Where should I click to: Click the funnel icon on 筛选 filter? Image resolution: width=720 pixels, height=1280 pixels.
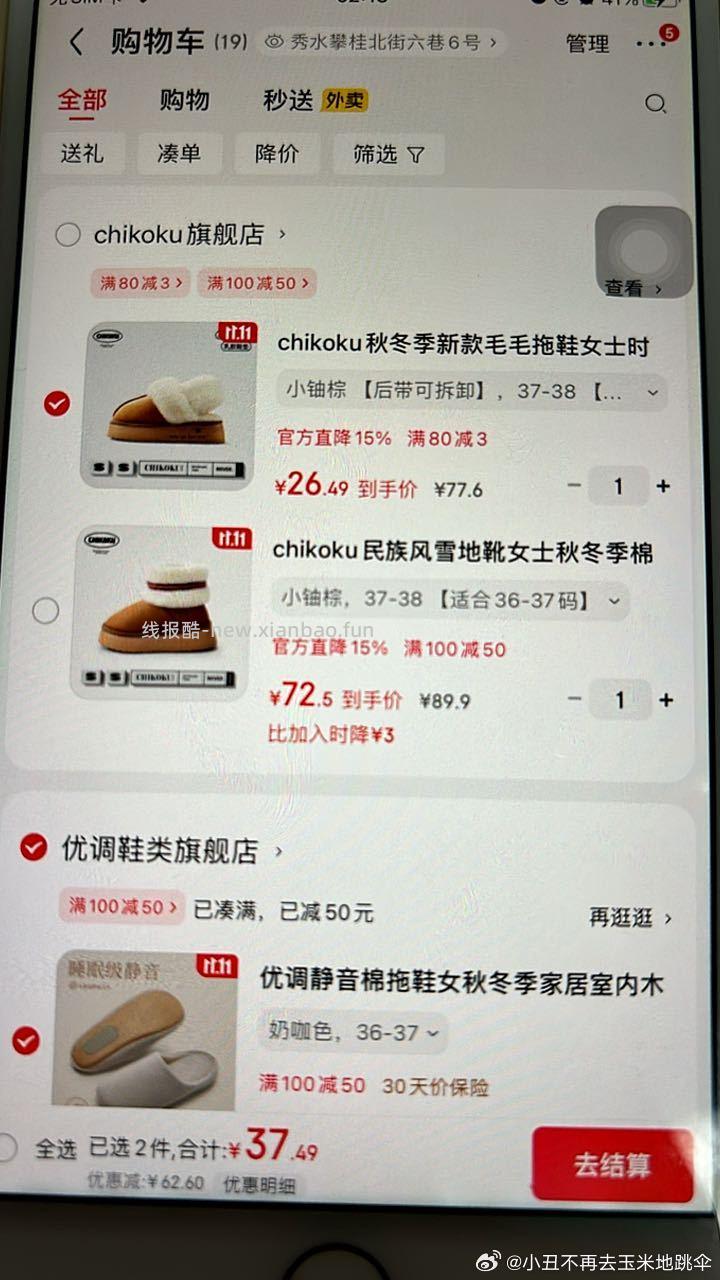click(x=414, y=154)
